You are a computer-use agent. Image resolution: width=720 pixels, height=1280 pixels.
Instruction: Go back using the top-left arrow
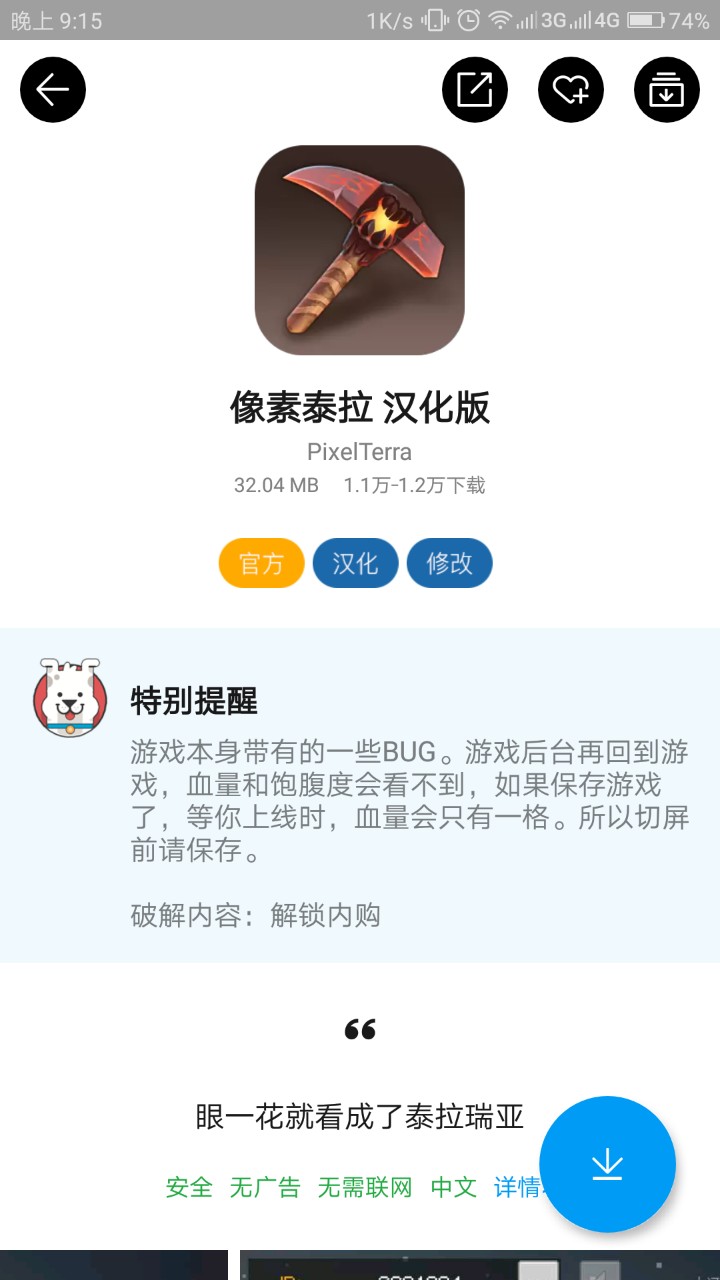pyautogui.click(x=53, y=90)
